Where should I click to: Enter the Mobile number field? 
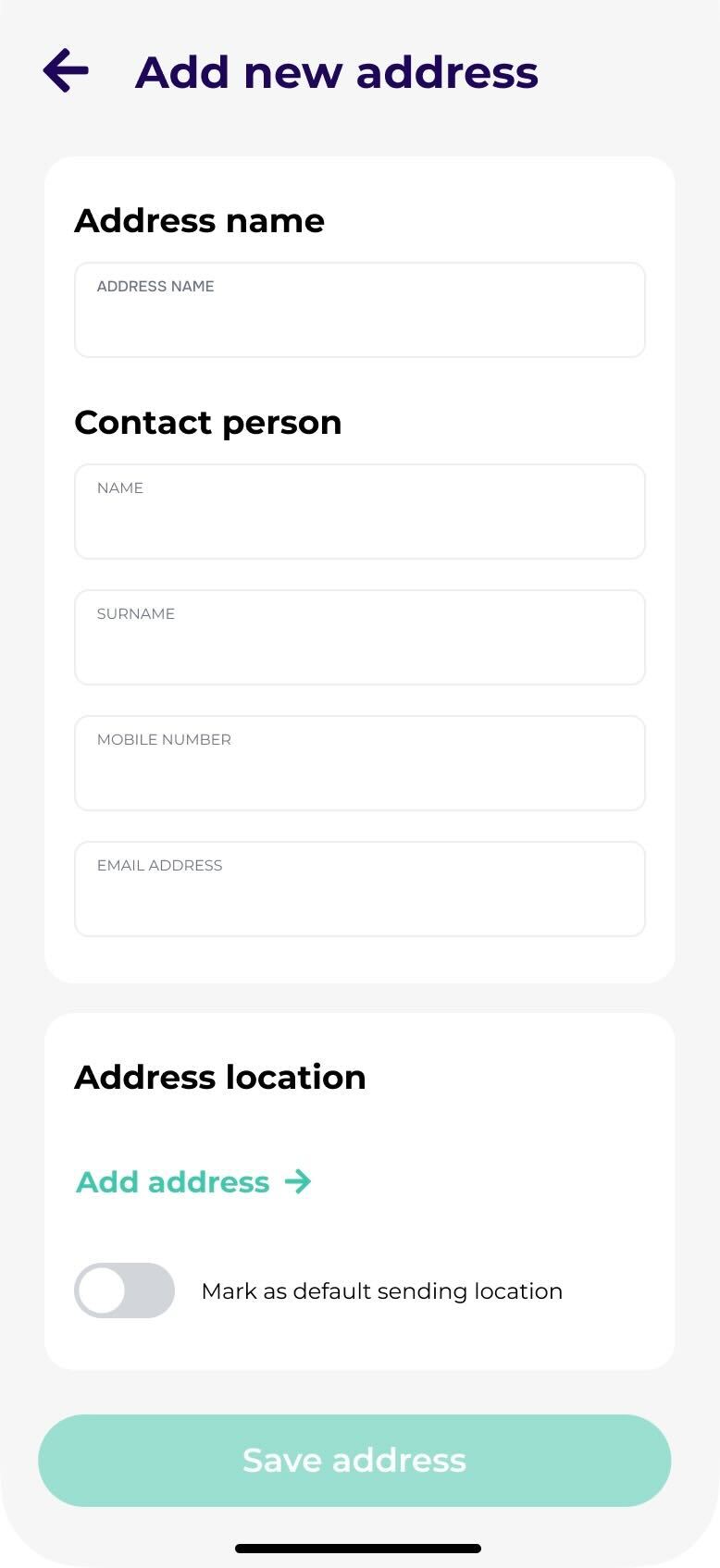[359, 763]
